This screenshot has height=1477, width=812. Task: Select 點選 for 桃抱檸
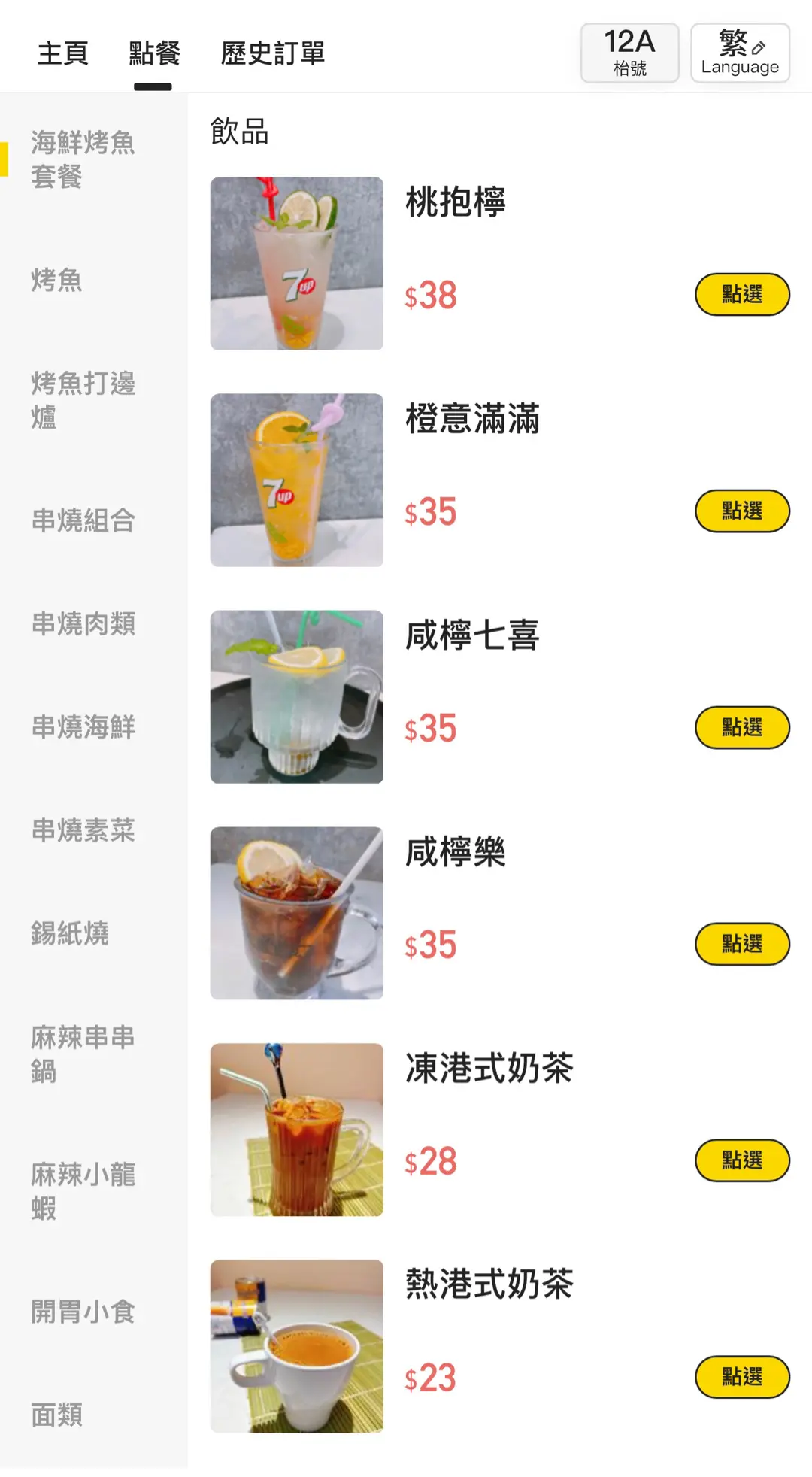(x=742, y=294)
